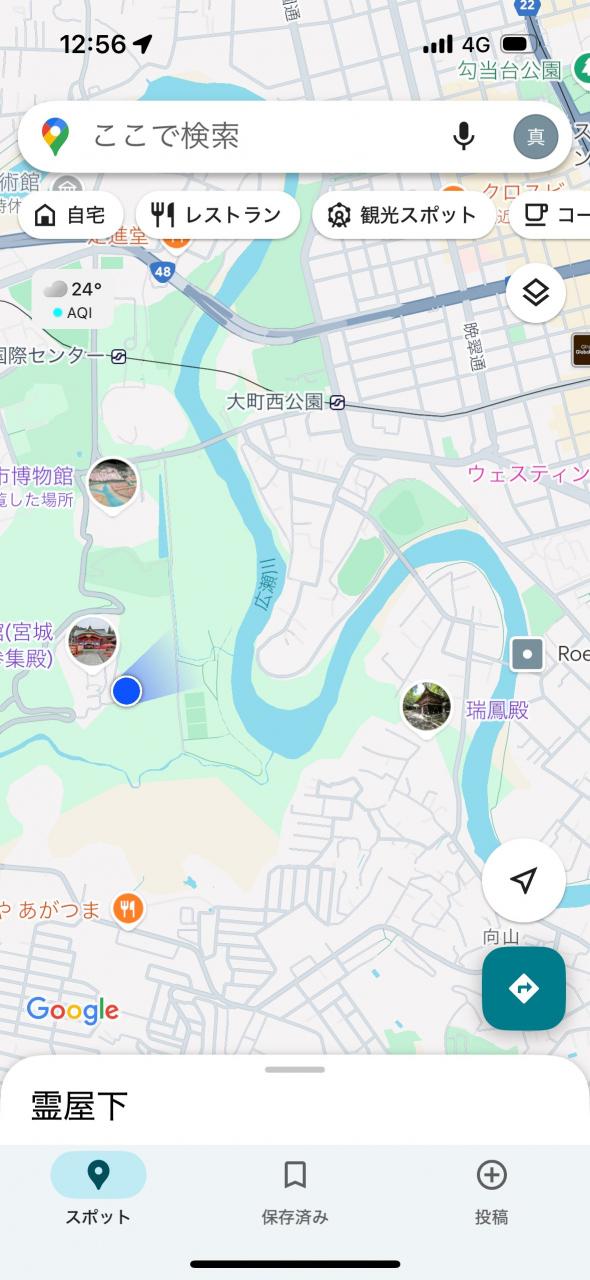This screenshot has height=1280, width=590.
Task: Open the あがつま restaurant pin
Action: tap(129, 909)
